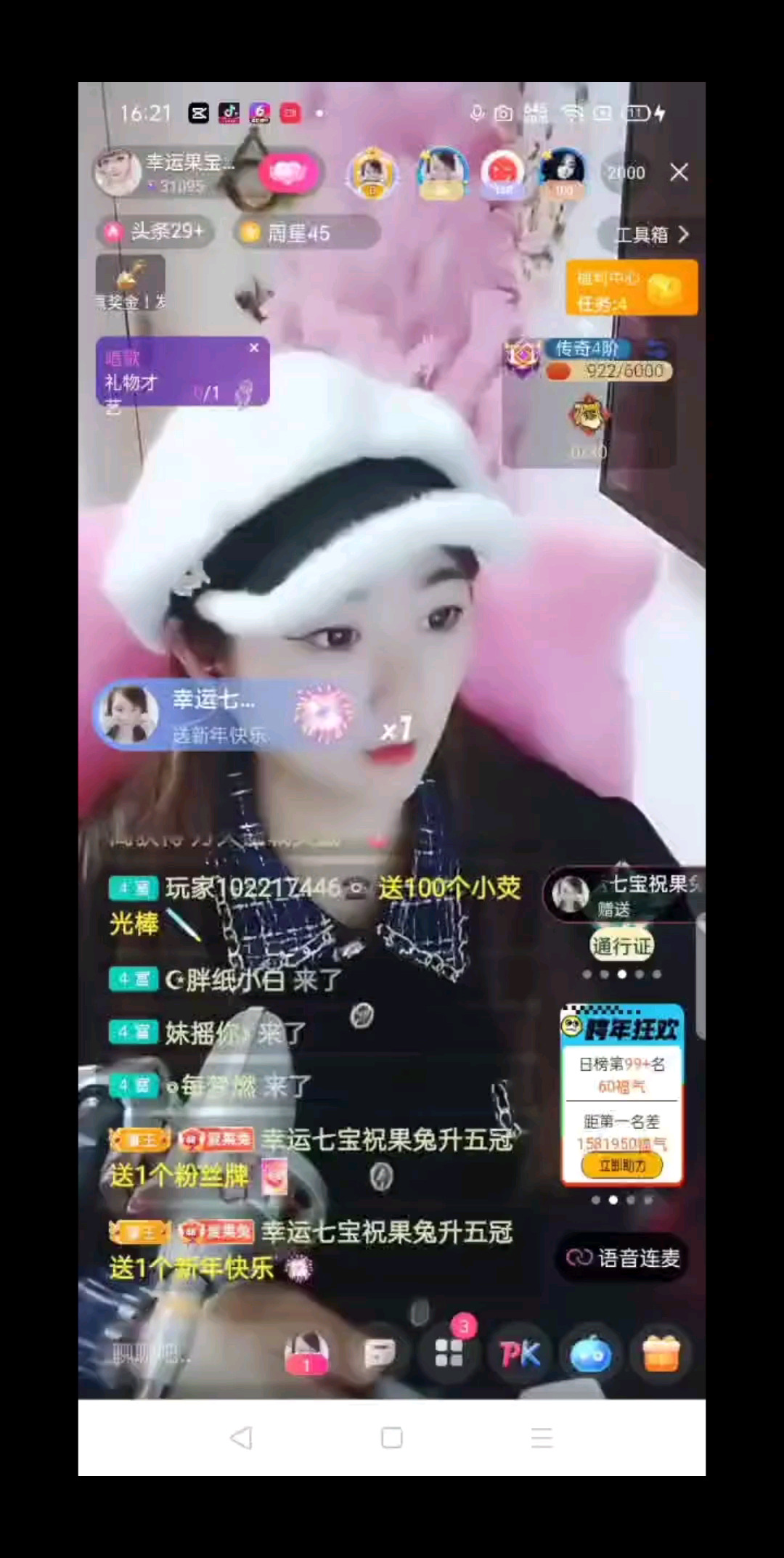The width and height of the screenshot is (784, 1558).
Task: Open the message bubble icon
Action: coord(379,1354)
